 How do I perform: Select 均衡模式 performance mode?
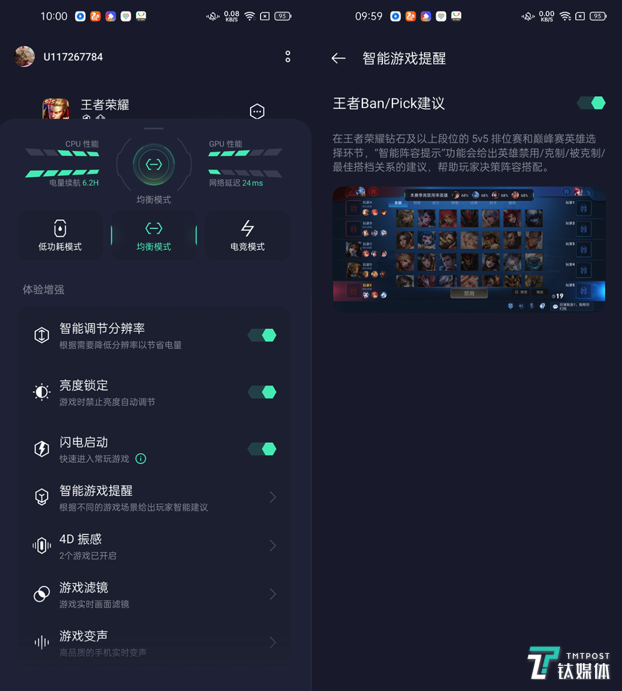tap(154, 235)
